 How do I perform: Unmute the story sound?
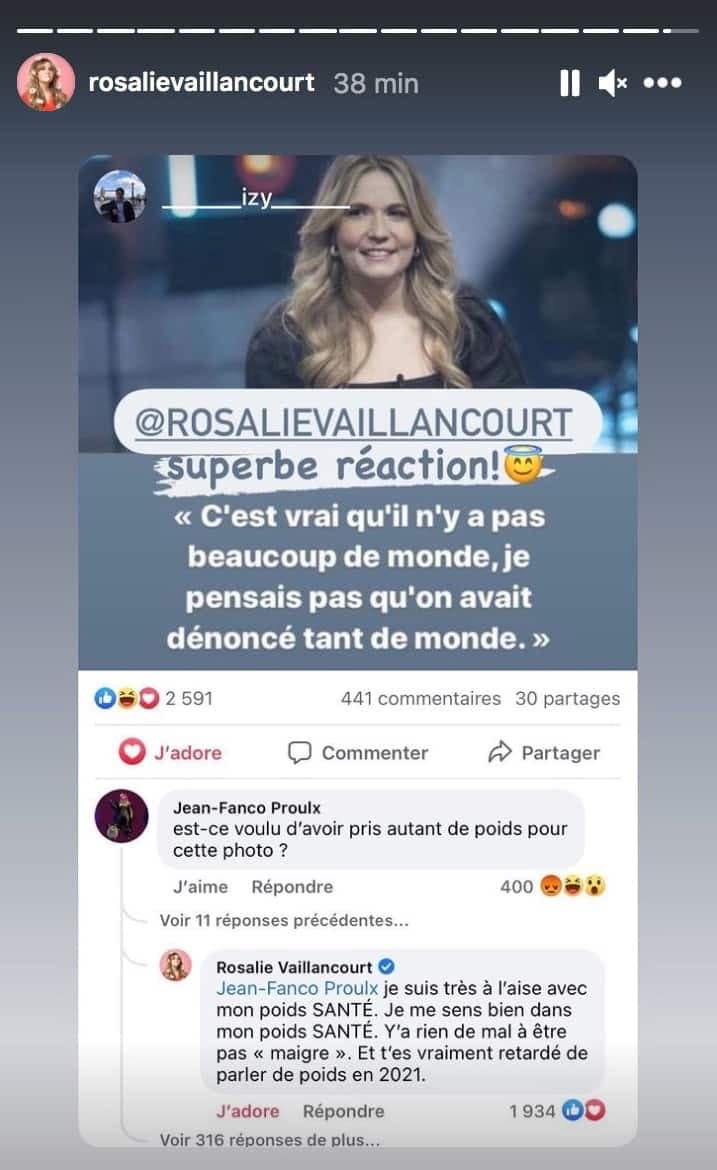[x=612, y=83]
